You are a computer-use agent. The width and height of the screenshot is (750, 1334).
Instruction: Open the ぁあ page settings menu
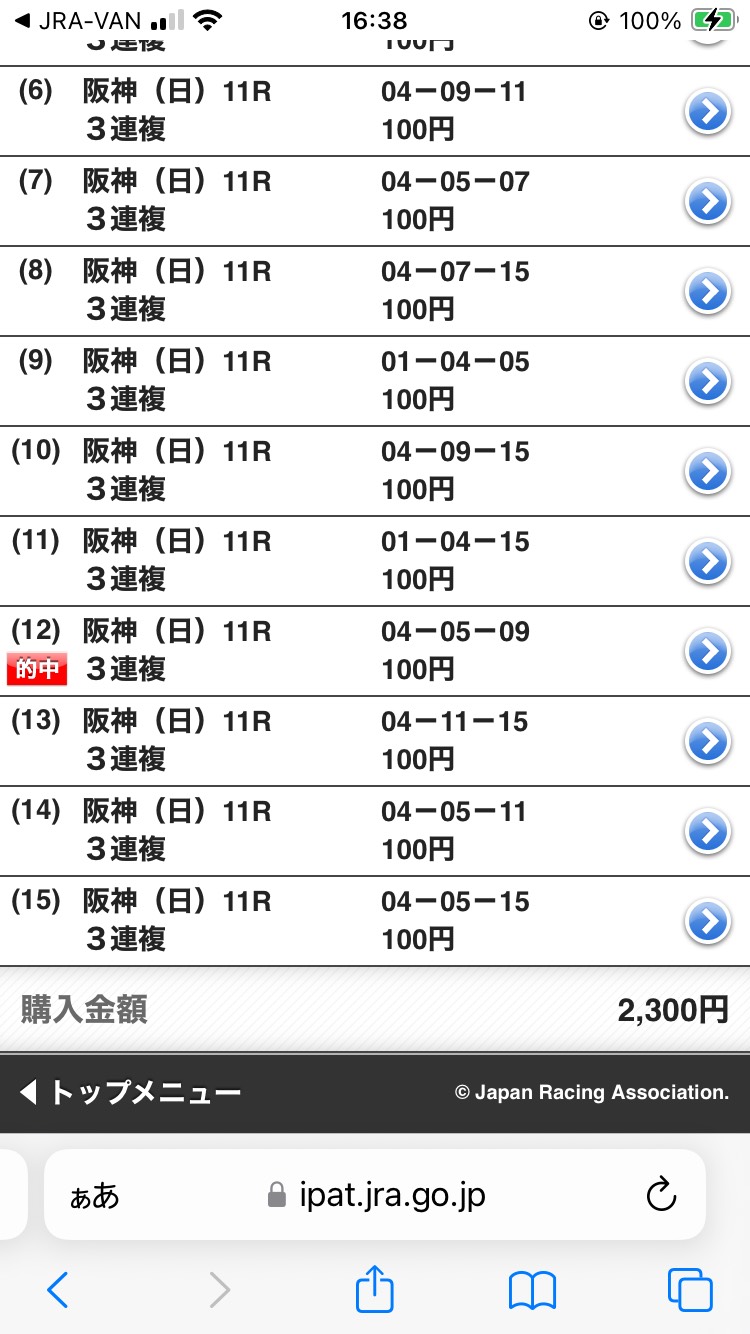tap(94, 1196)
